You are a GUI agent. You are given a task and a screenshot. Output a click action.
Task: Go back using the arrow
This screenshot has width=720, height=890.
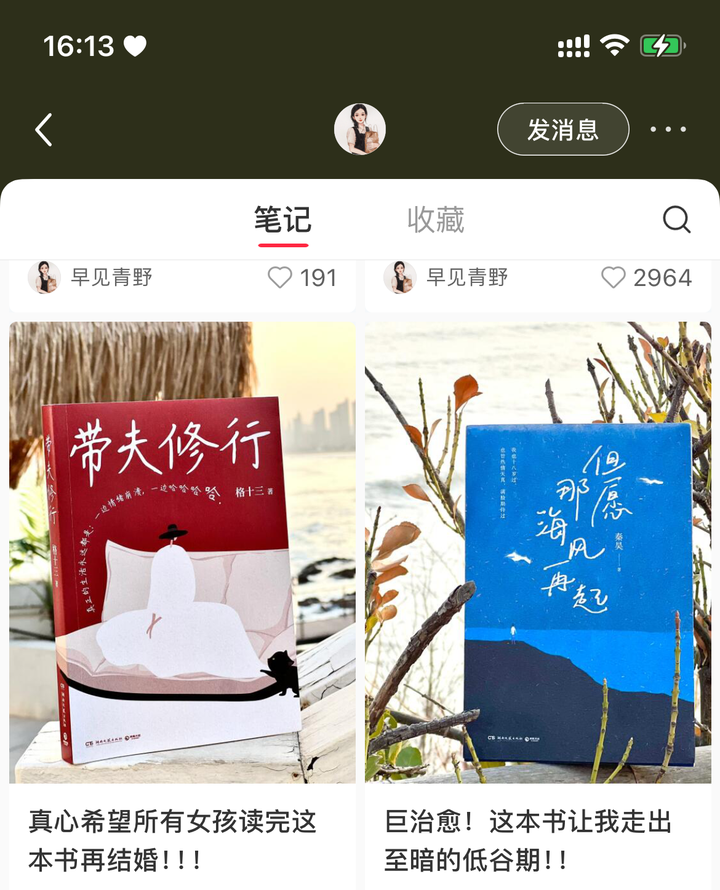(x=43, y=130)
